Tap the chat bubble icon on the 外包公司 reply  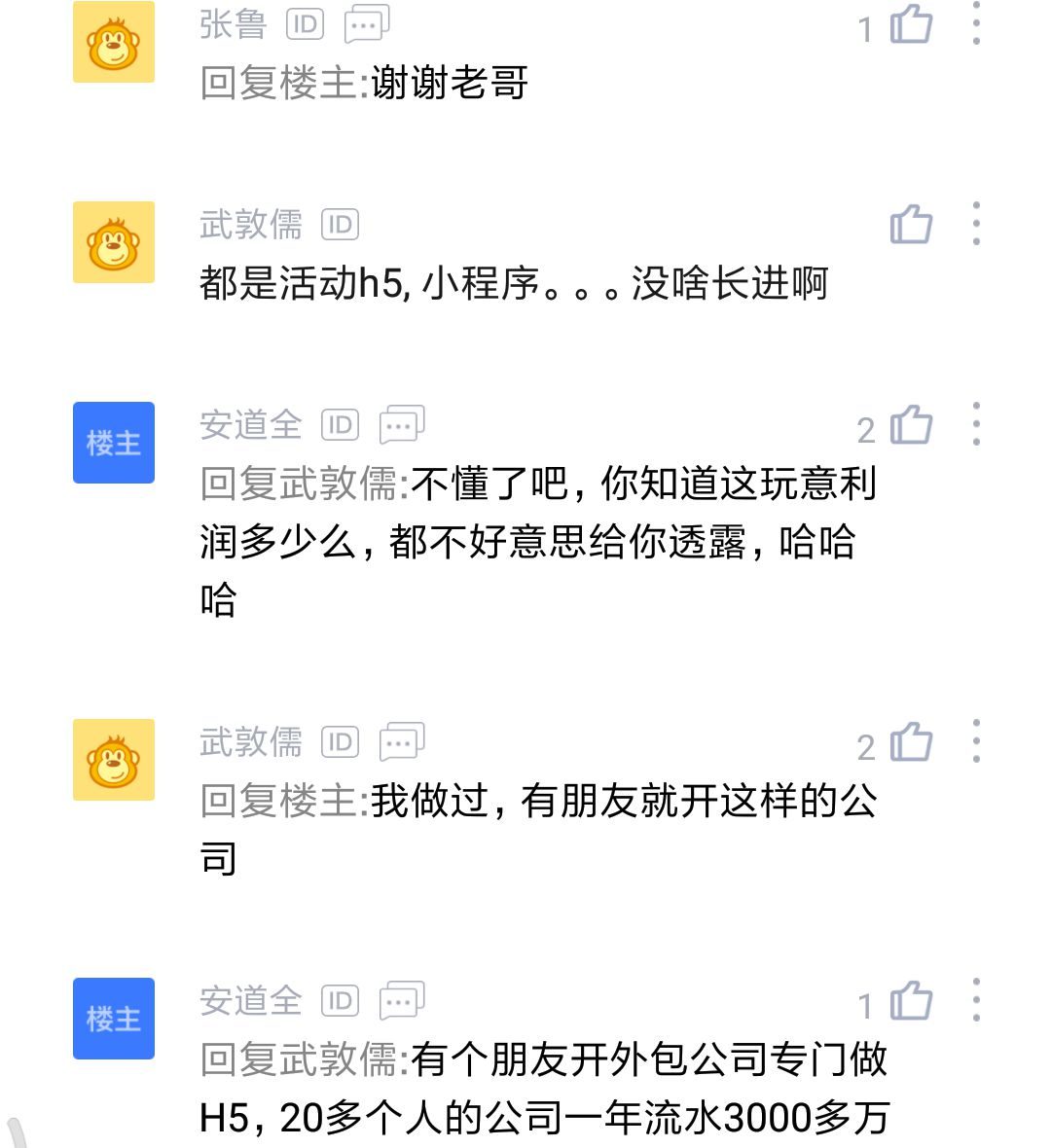point(401,1000)
